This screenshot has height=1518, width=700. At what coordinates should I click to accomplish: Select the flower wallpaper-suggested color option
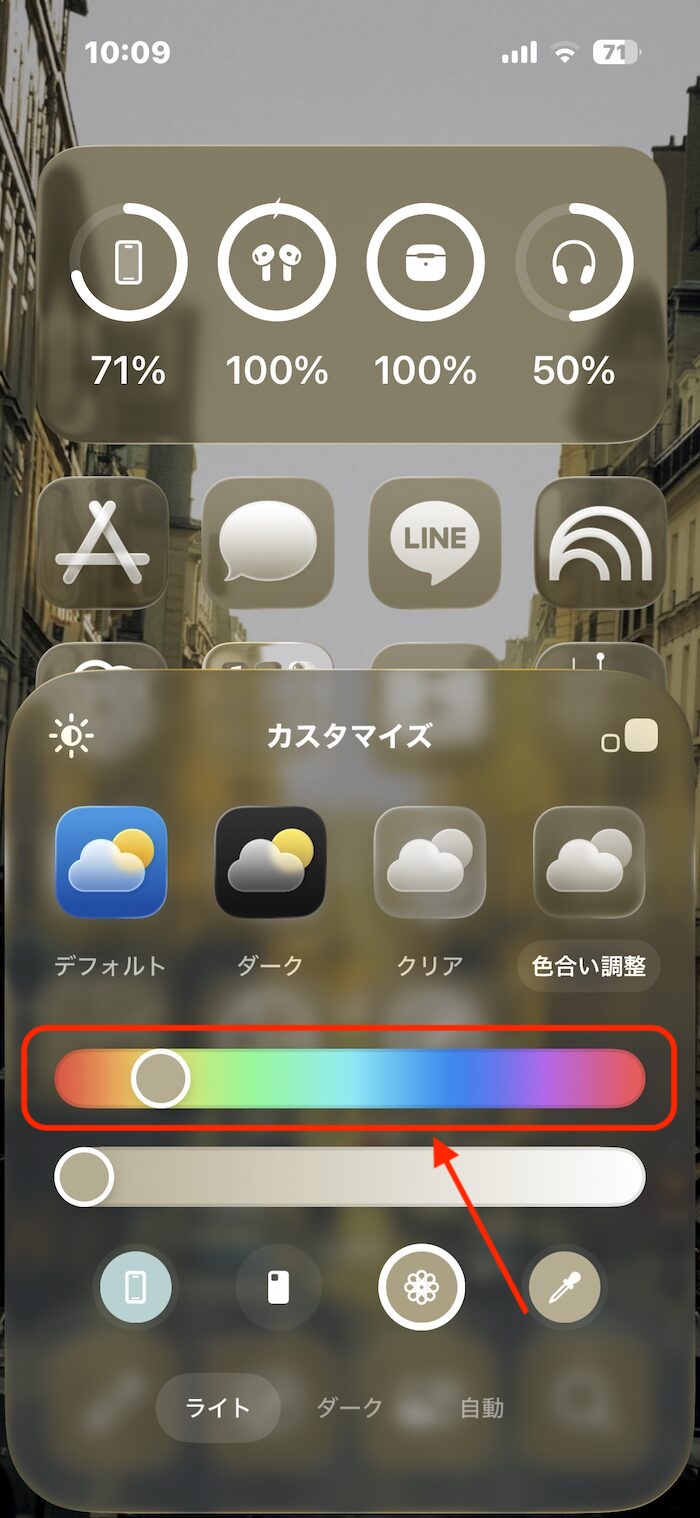coord(421,1287)
